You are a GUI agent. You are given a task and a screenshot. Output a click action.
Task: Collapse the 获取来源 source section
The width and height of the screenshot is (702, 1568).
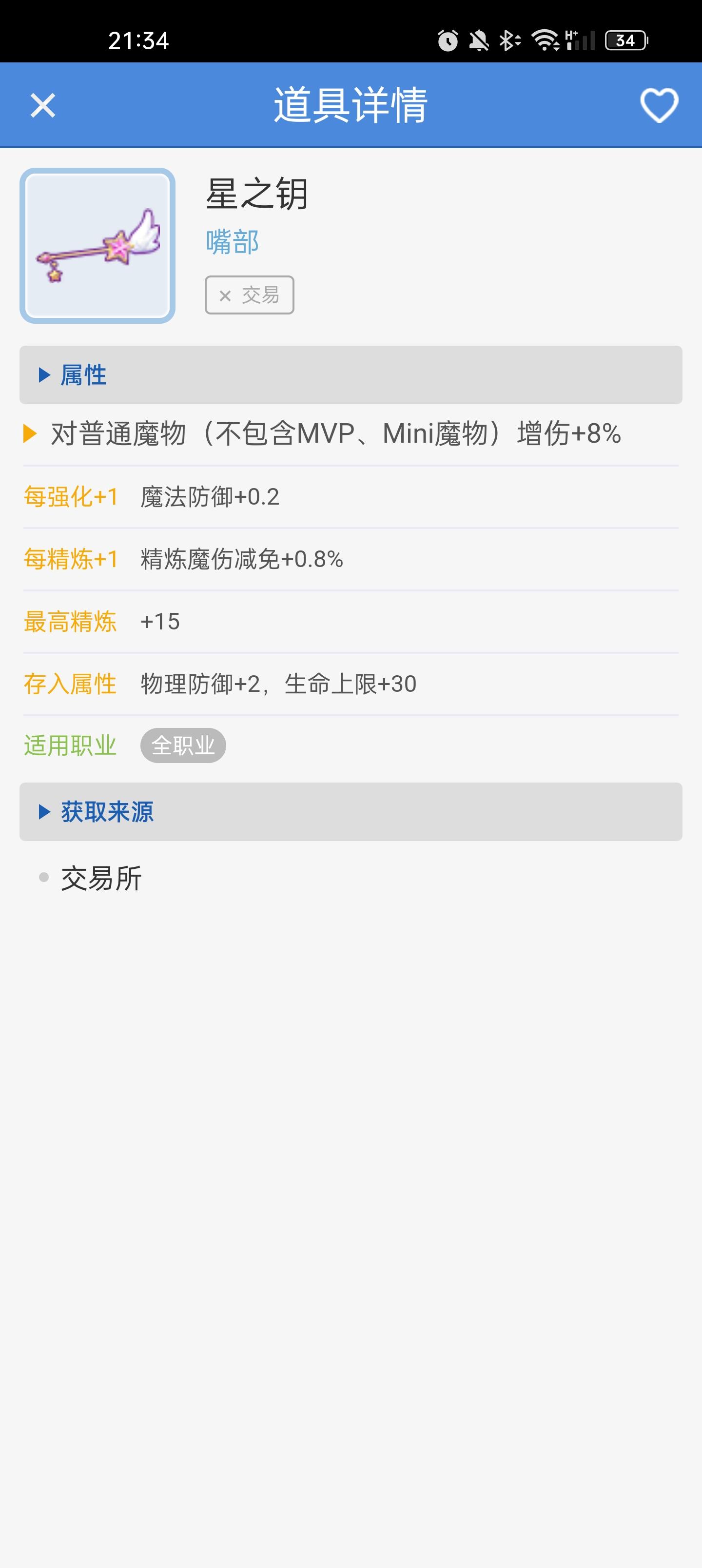(x=105, y=811)
